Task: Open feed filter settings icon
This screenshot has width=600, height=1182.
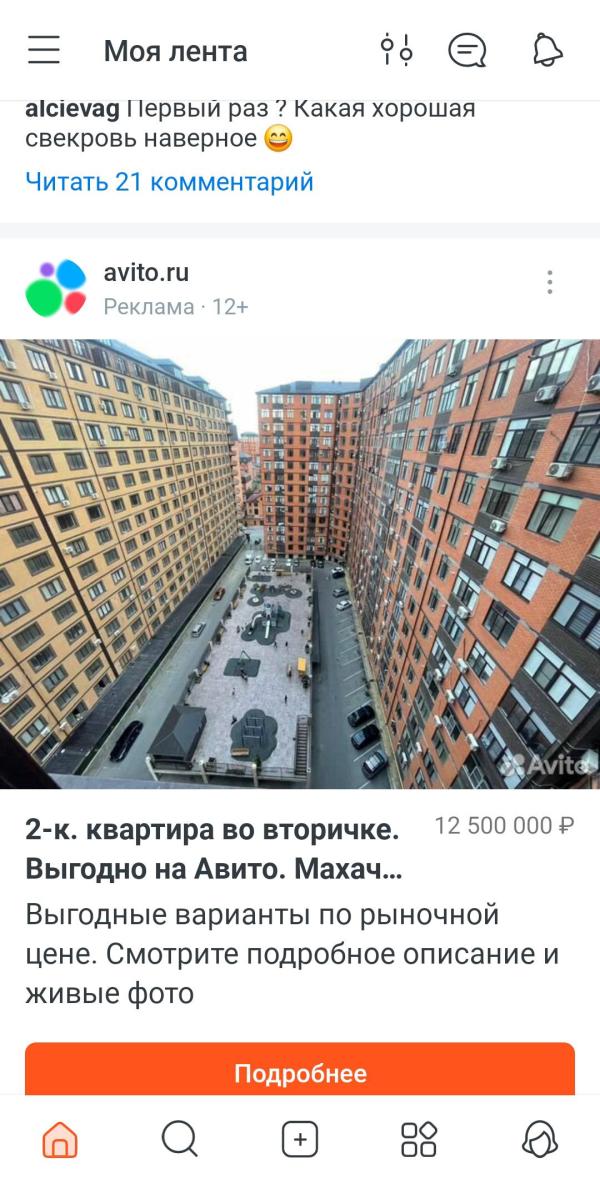Action: point(396,51)
